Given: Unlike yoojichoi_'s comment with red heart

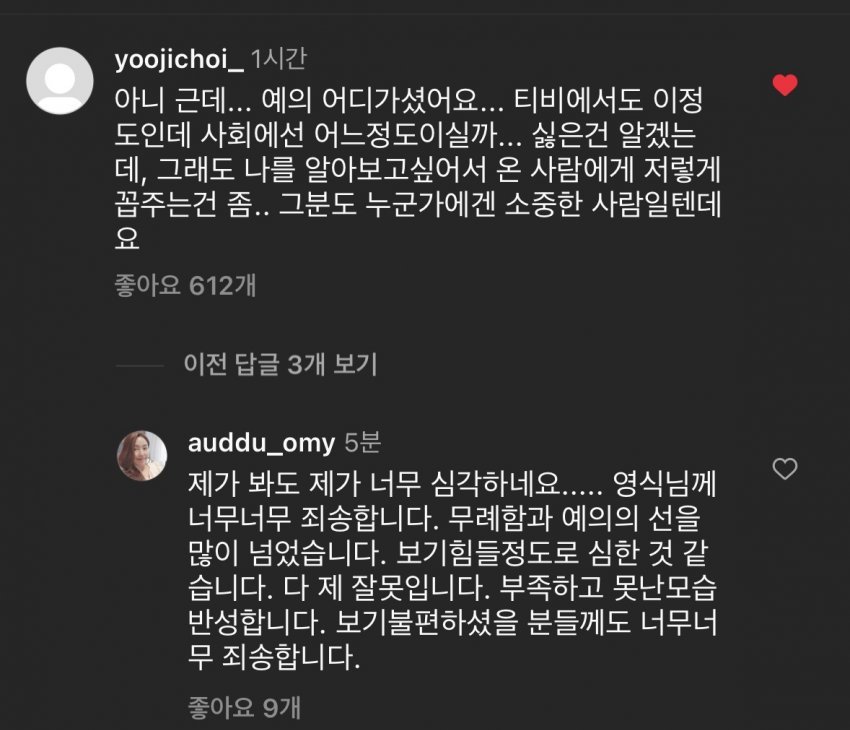Looking at the screenshot, I should pos(786,85).
